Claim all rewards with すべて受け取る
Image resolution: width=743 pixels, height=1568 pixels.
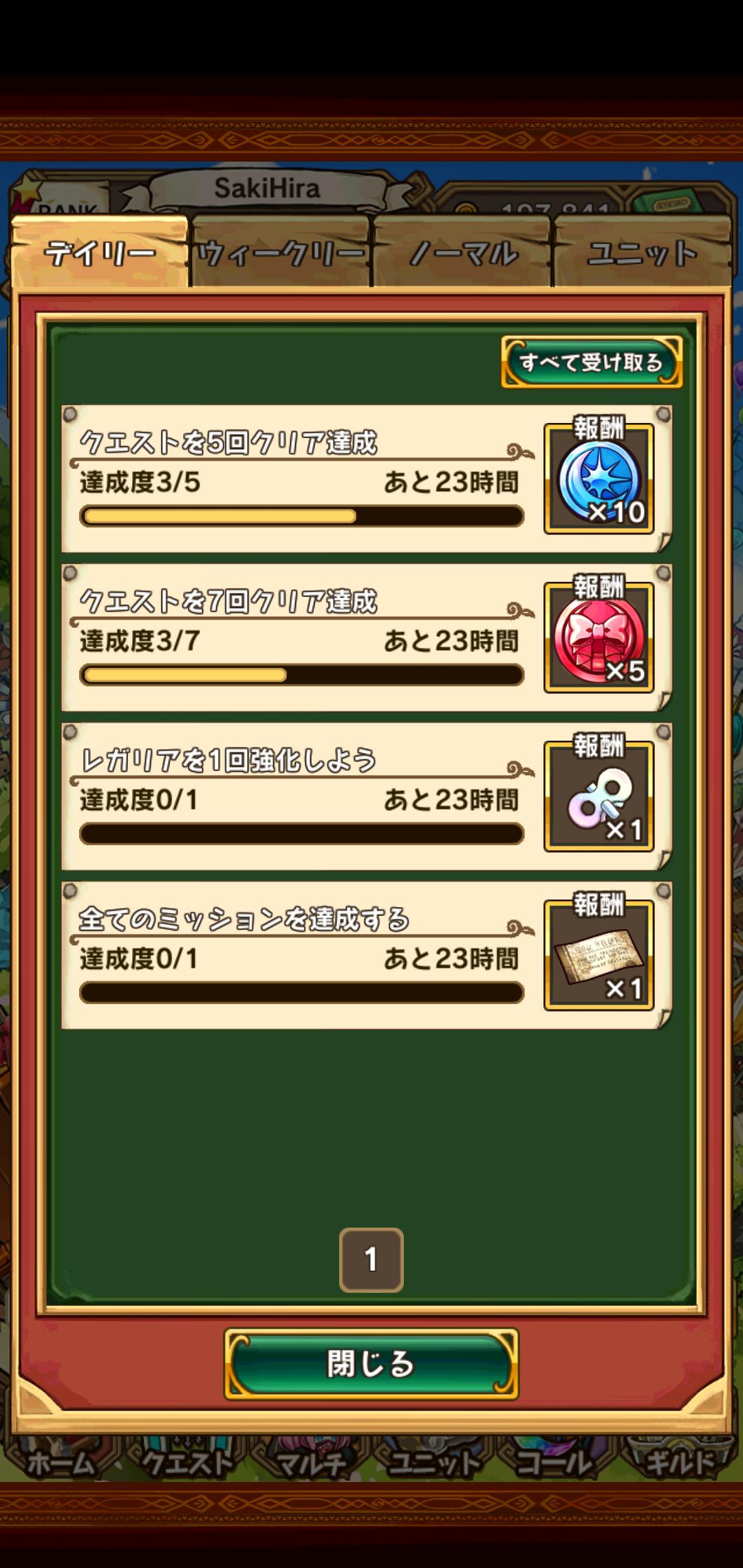[x=592, y=362]
